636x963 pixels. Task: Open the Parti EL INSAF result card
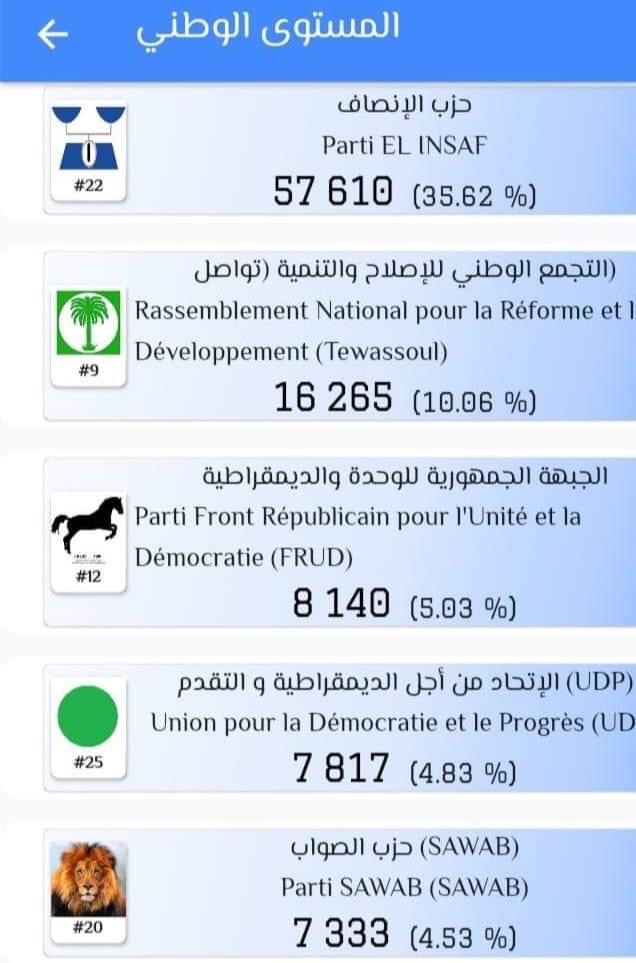point(340,150)
